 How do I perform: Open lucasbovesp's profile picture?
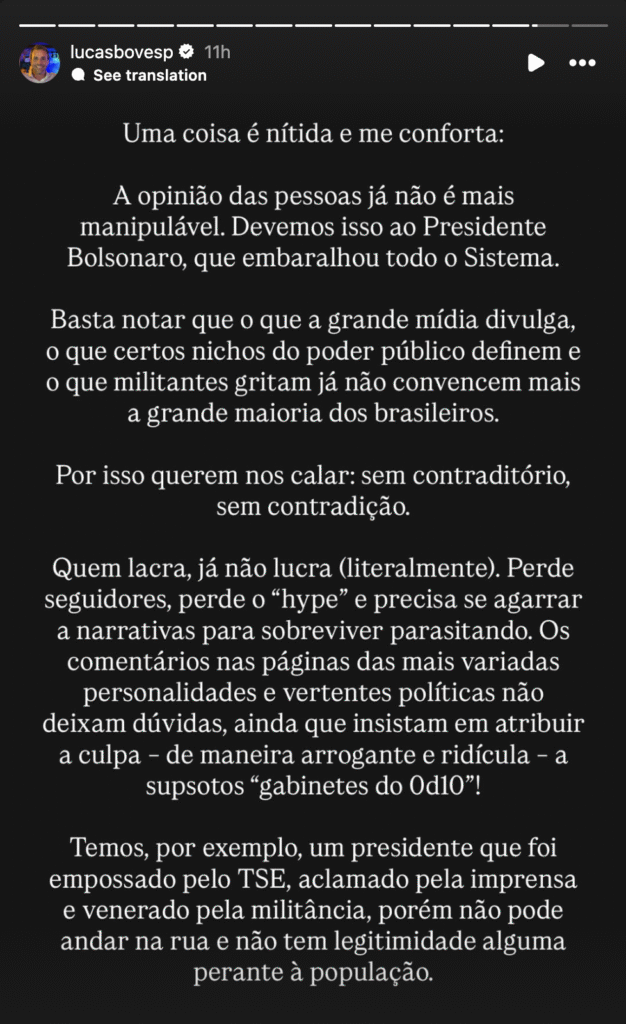pyautogui.click(x=39, y=63)
